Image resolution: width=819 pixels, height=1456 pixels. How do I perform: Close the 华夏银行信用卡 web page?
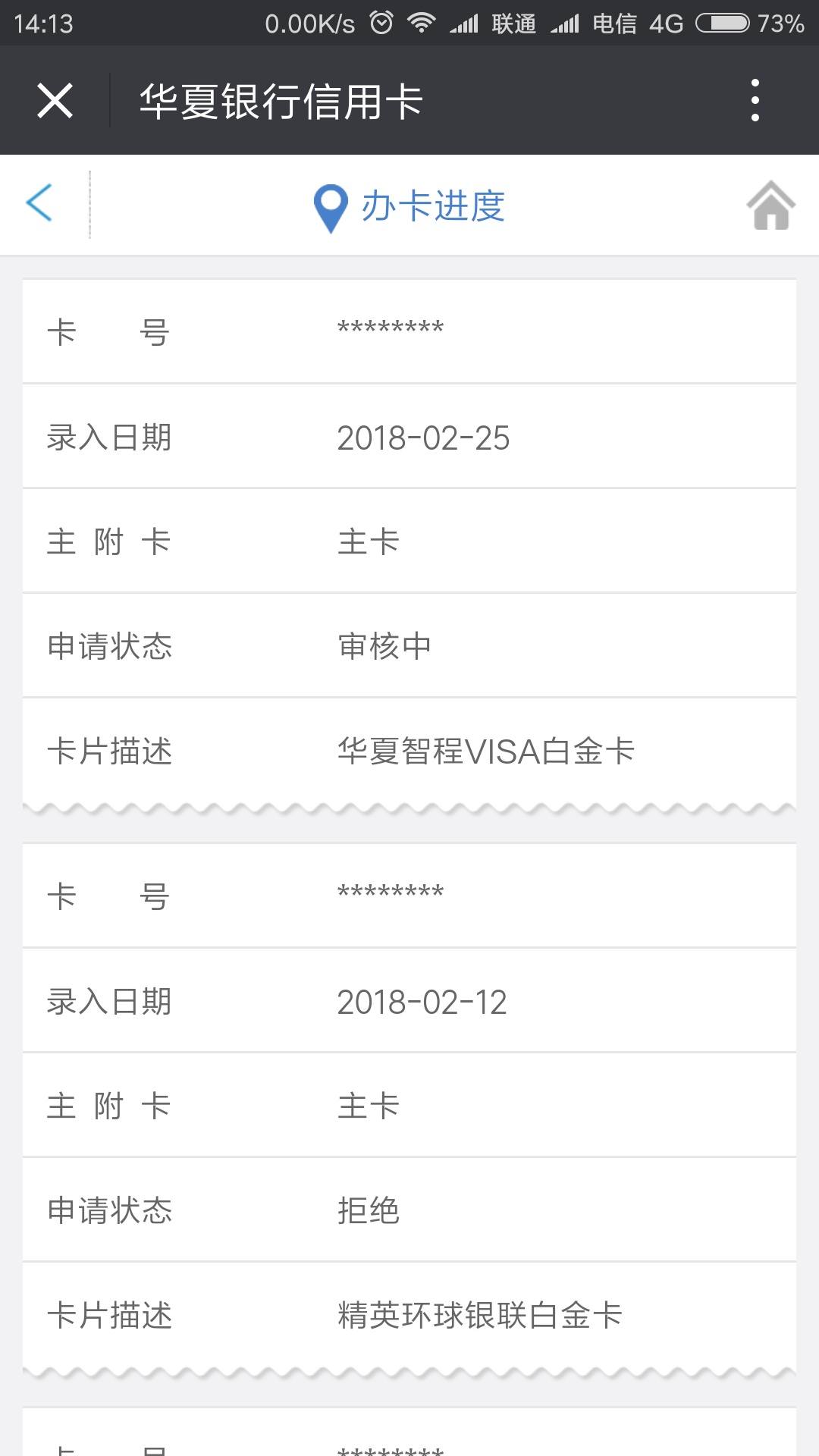click(55, 100)
